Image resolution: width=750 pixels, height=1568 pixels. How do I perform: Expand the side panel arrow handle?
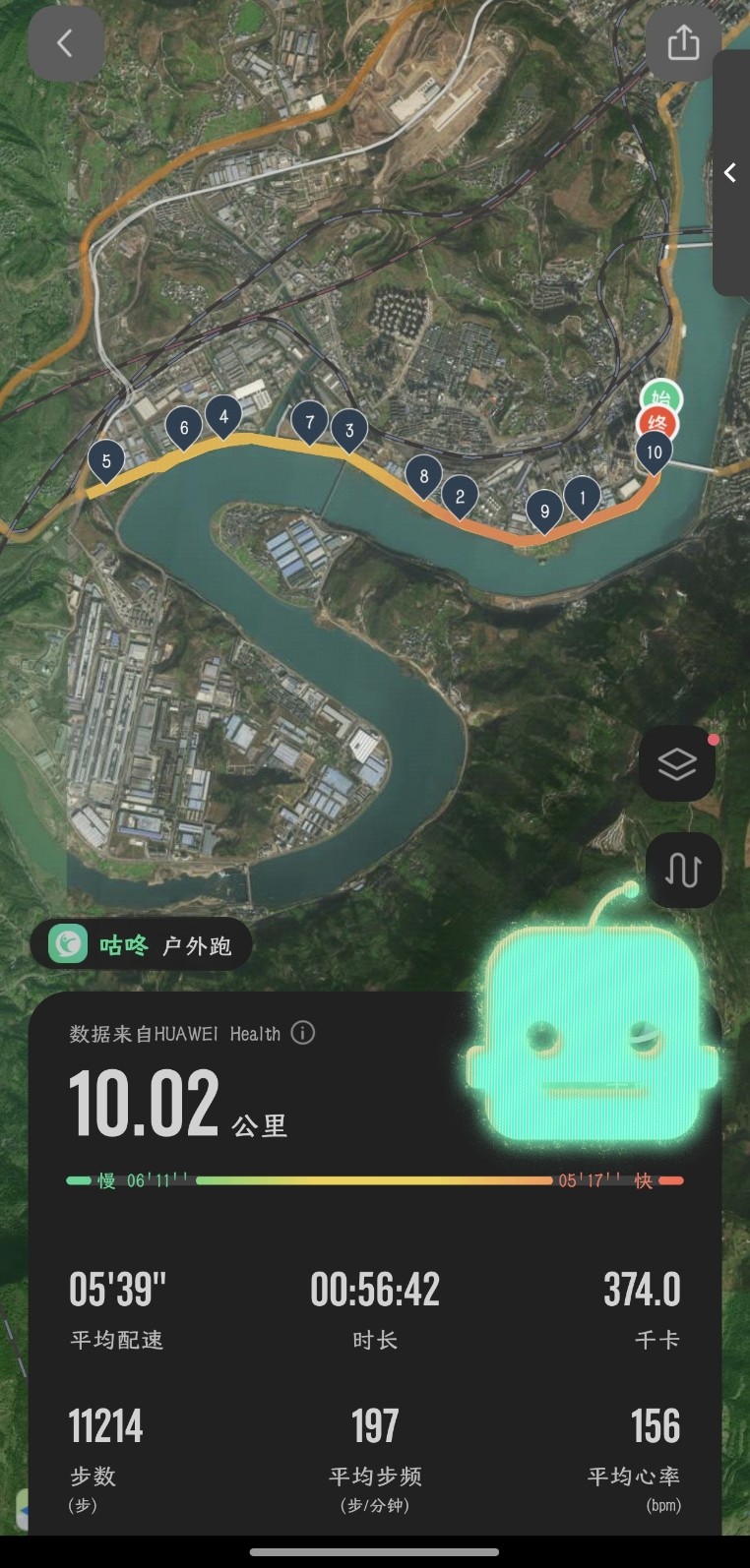coord(731,173)
